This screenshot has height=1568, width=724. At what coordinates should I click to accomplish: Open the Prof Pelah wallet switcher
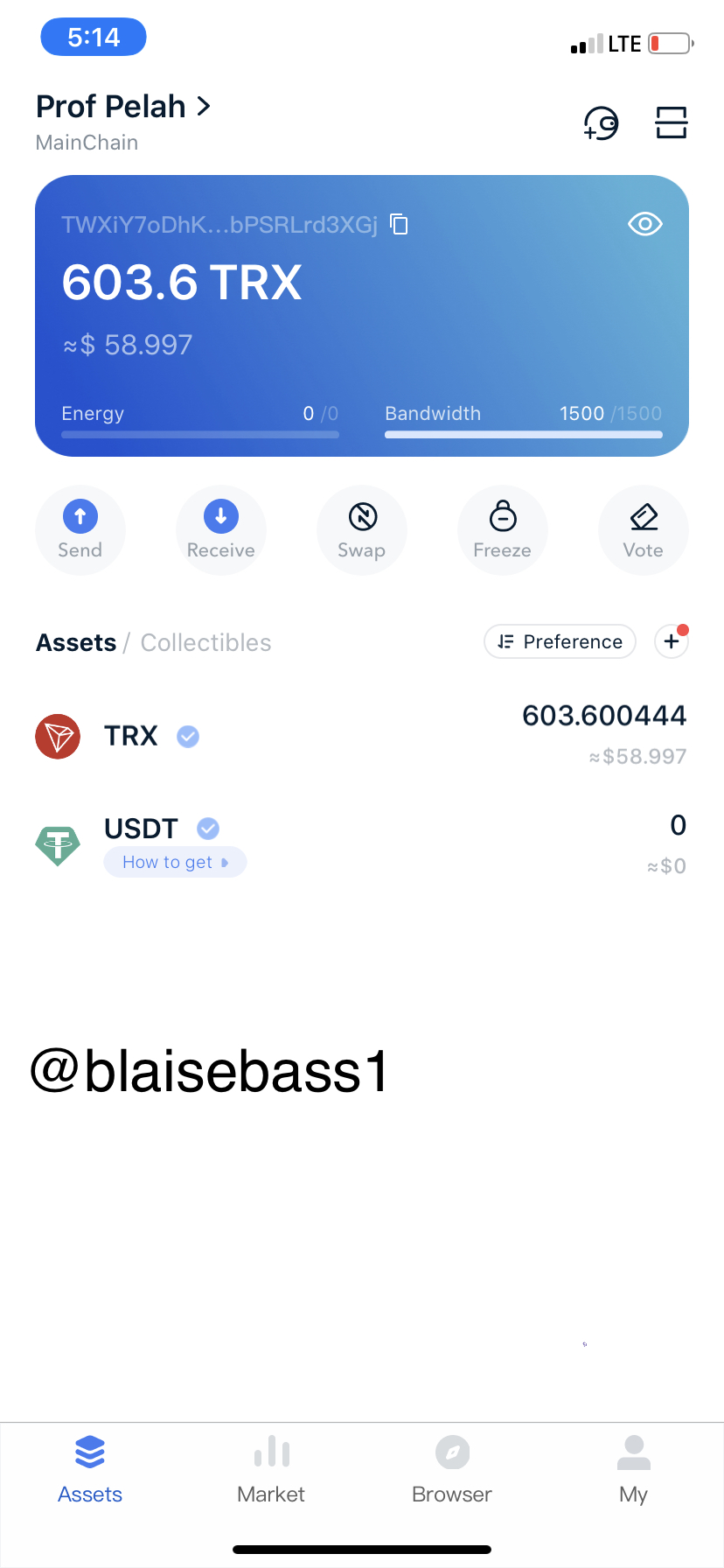click(122, 107)
